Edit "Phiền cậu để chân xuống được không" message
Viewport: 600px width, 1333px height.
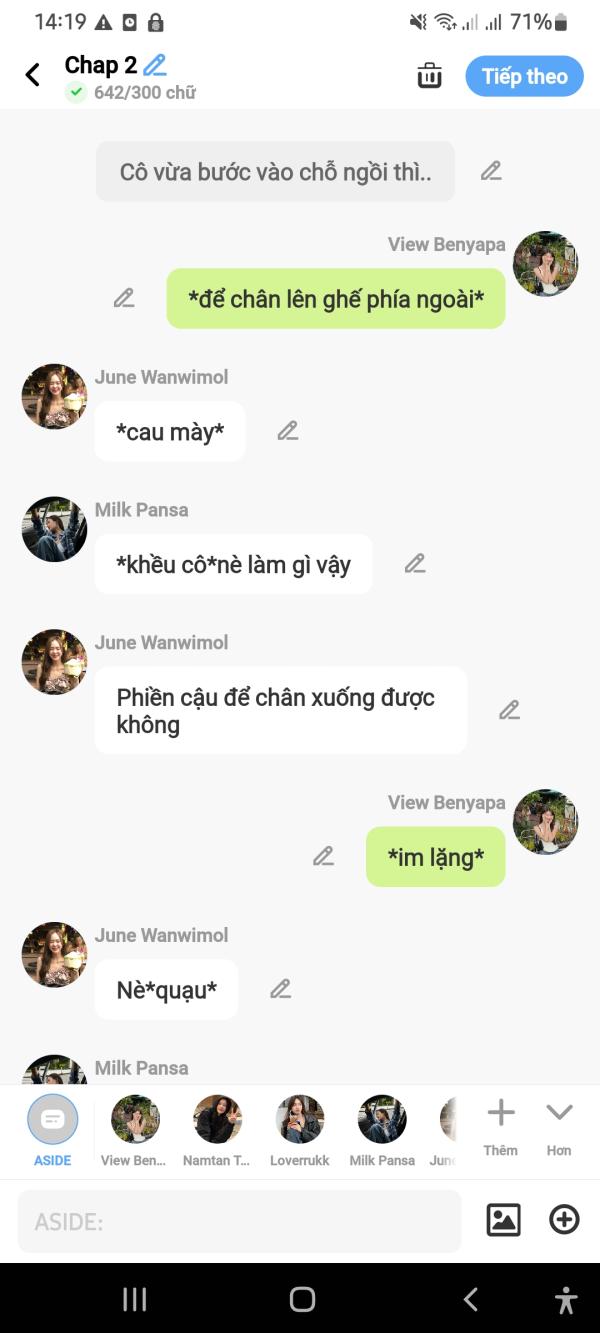[509, 710]
